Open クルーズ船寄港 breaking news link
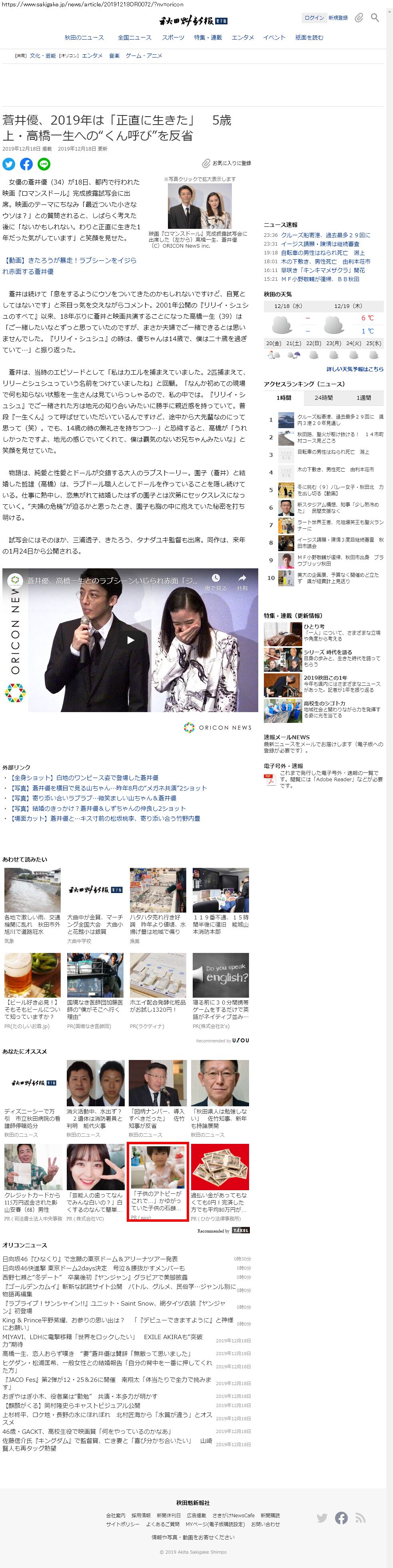The image size is (393, 1568). point(325,235)
